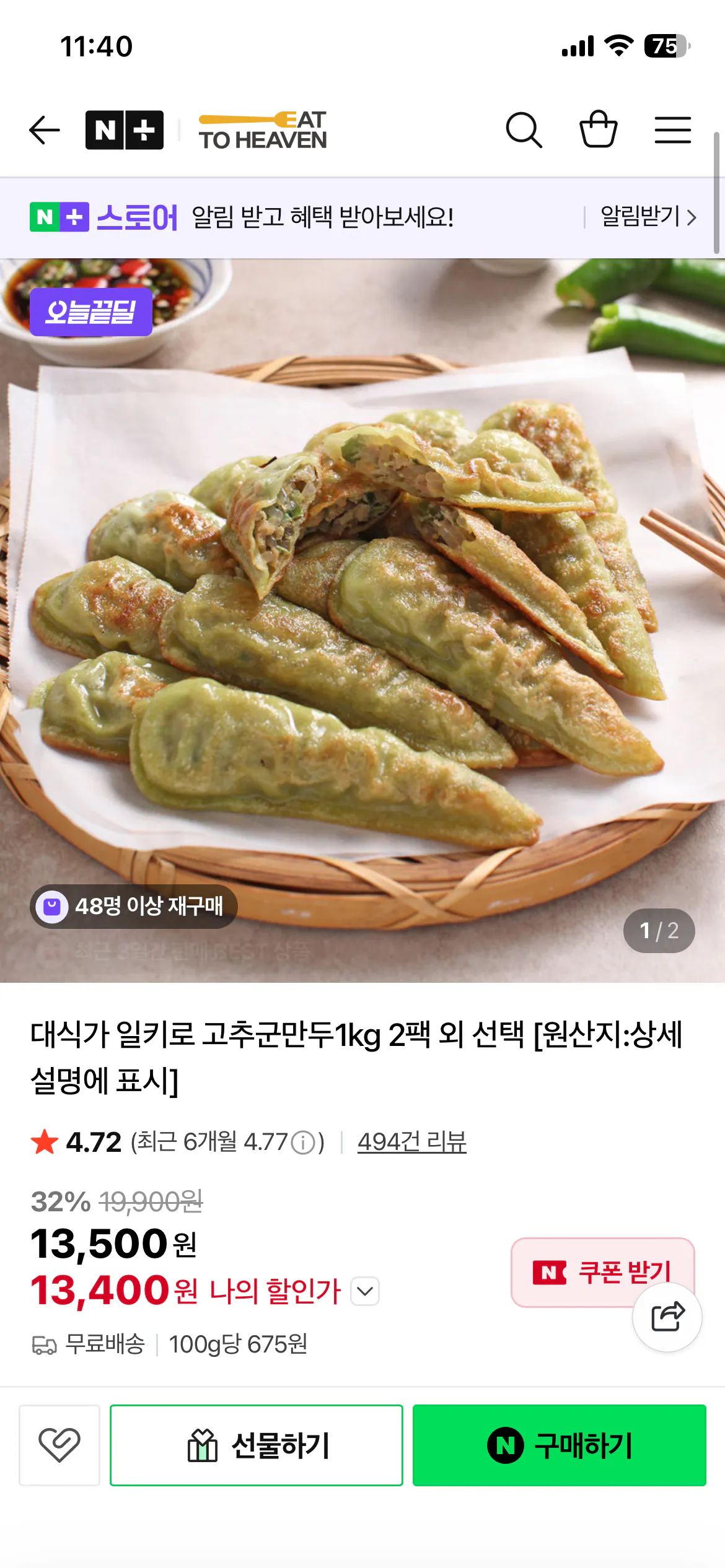Open the hamburger menu icon

673,129
